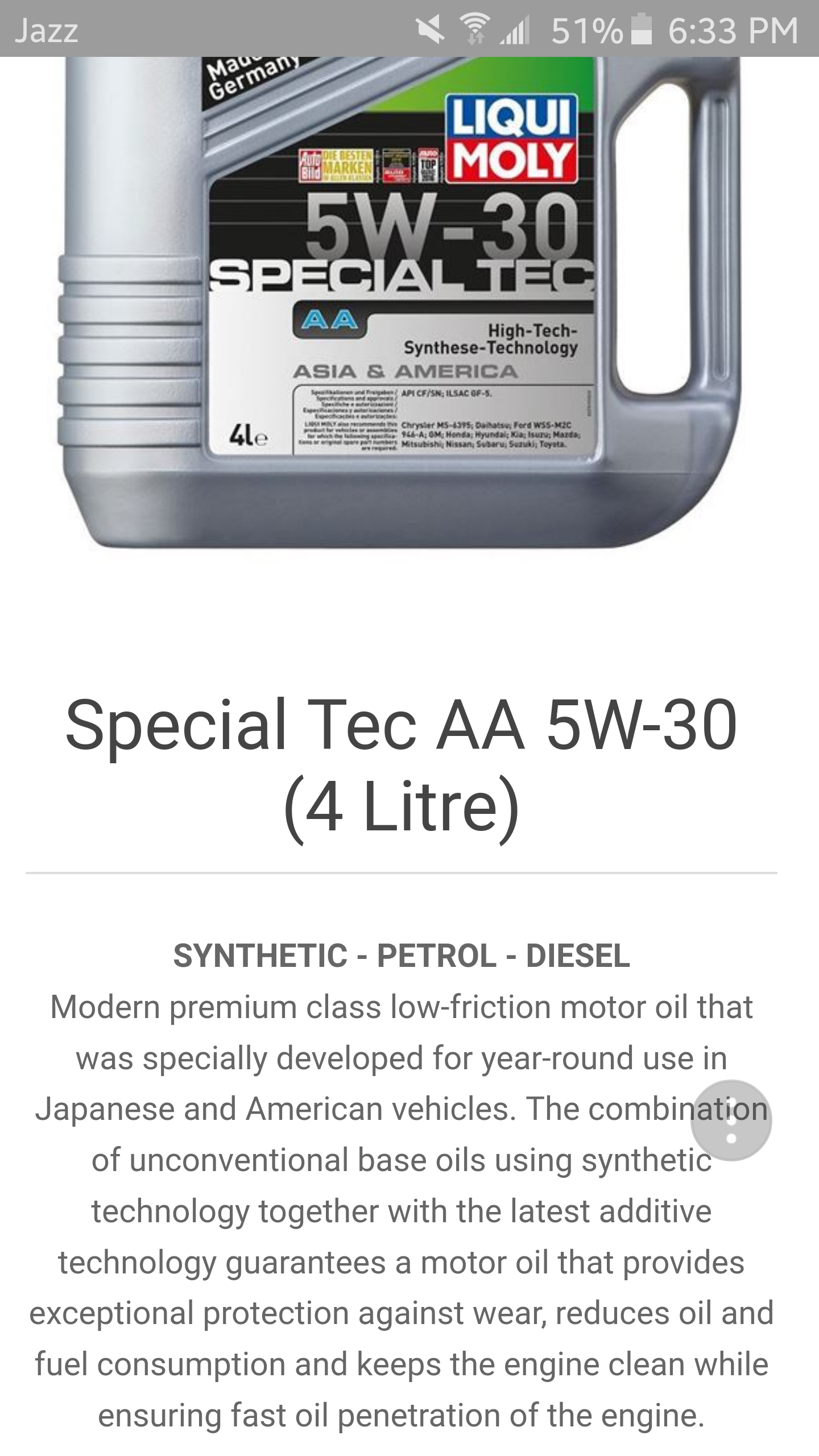
Task: Open the Liqui Moly Special Tec product image
Action: click(400, 304)
